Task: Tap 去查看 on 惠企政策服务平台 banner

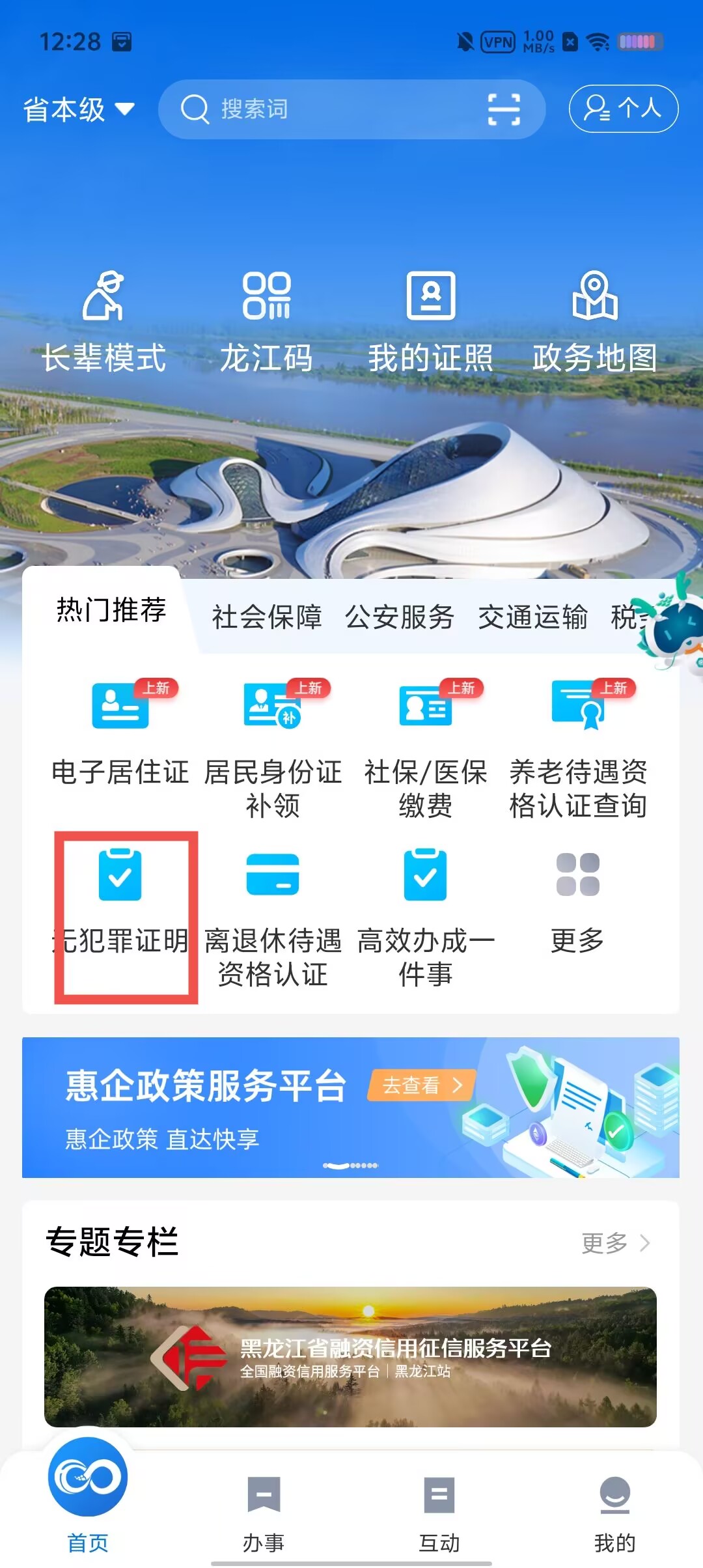Action: tap(422, 1085)
